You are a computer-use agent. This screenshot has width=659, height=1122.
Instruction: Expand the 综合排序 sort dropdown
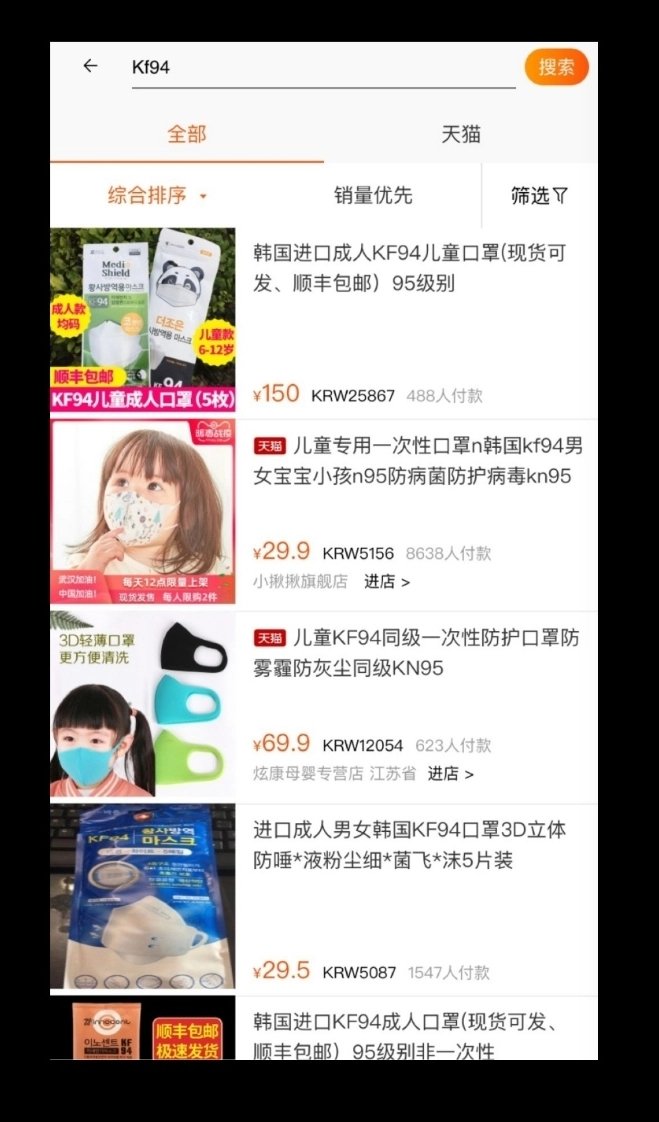[x=158, y=196]
